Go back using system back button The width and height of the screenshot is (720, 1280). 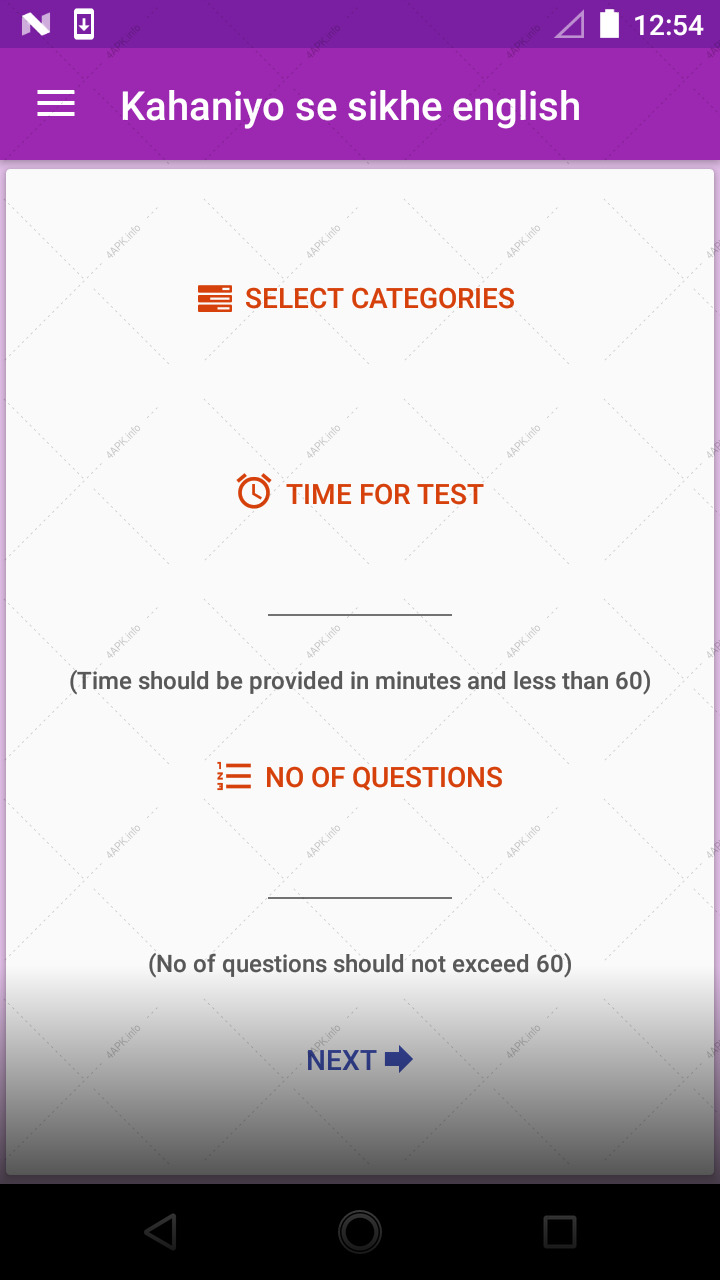coord(160,1232)
